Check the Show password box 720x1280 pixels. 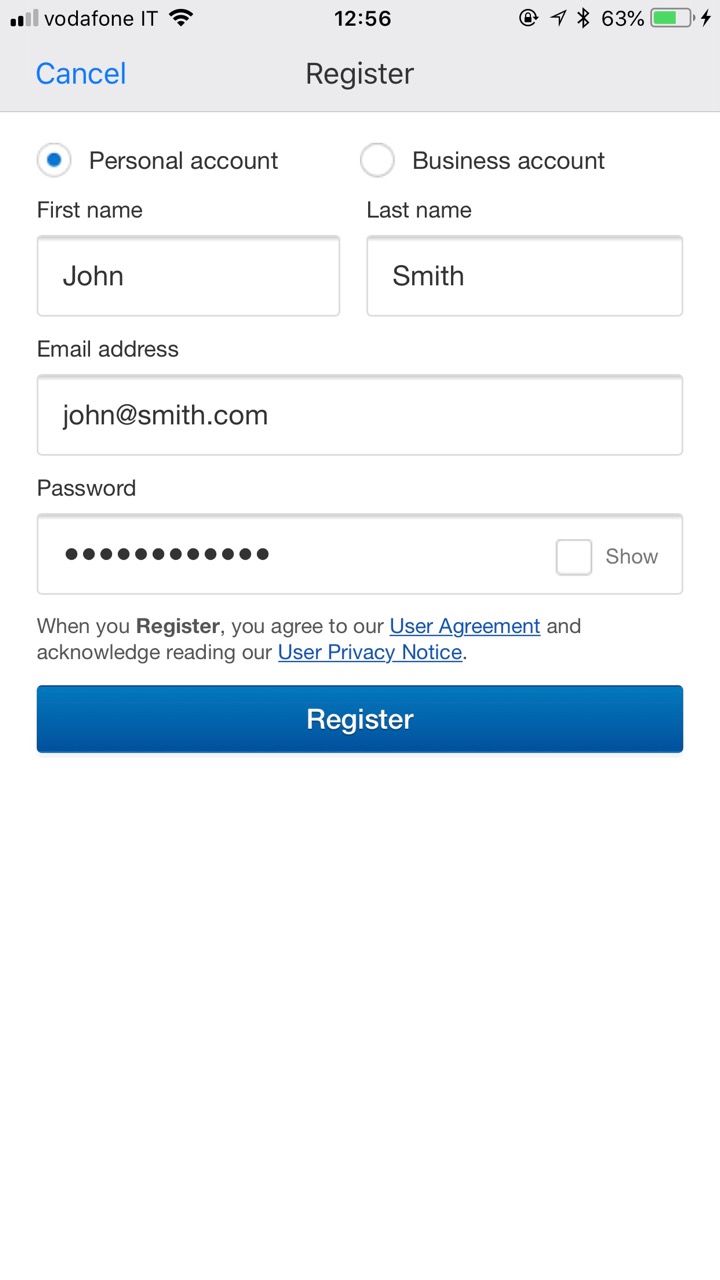coord(574,557)
